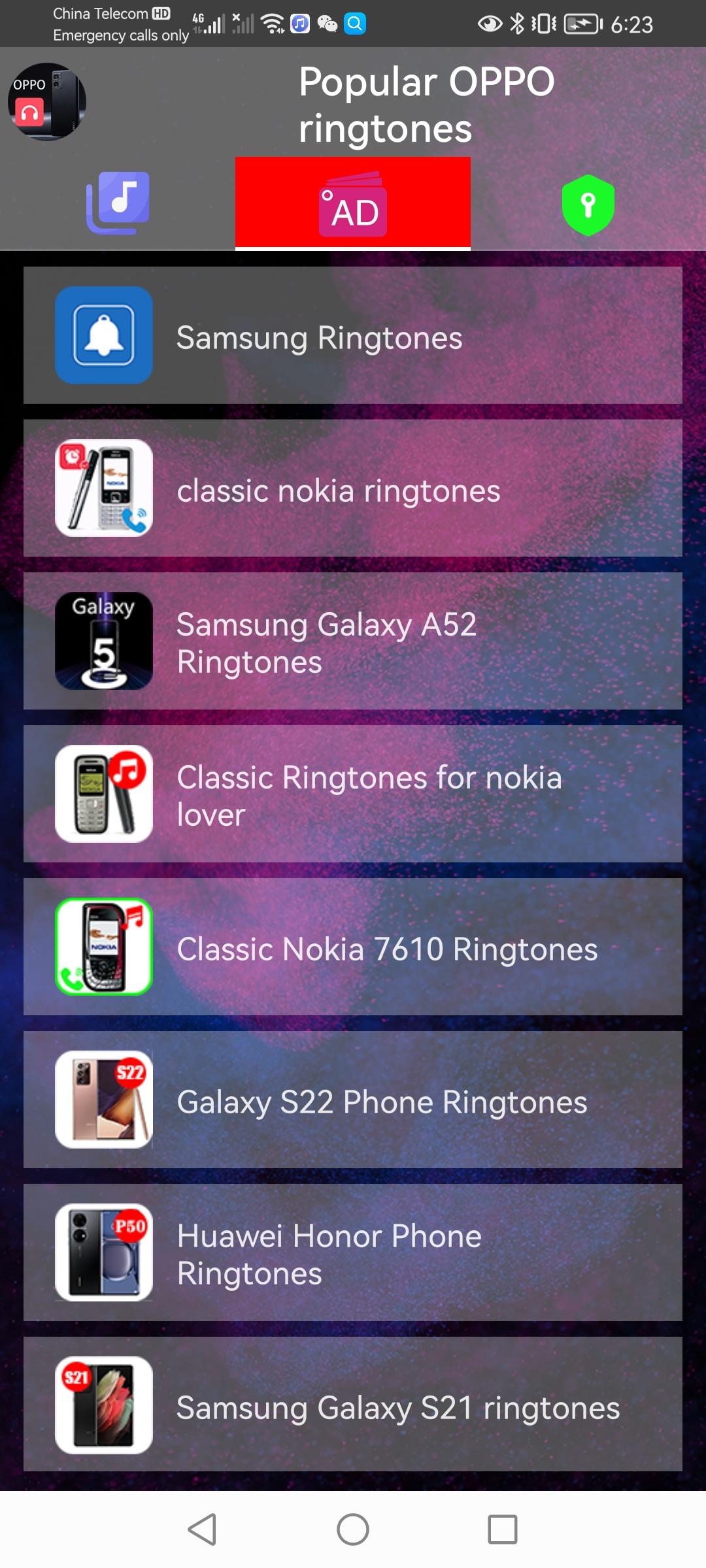Open Samsung Ringtones

click(353, 335)
